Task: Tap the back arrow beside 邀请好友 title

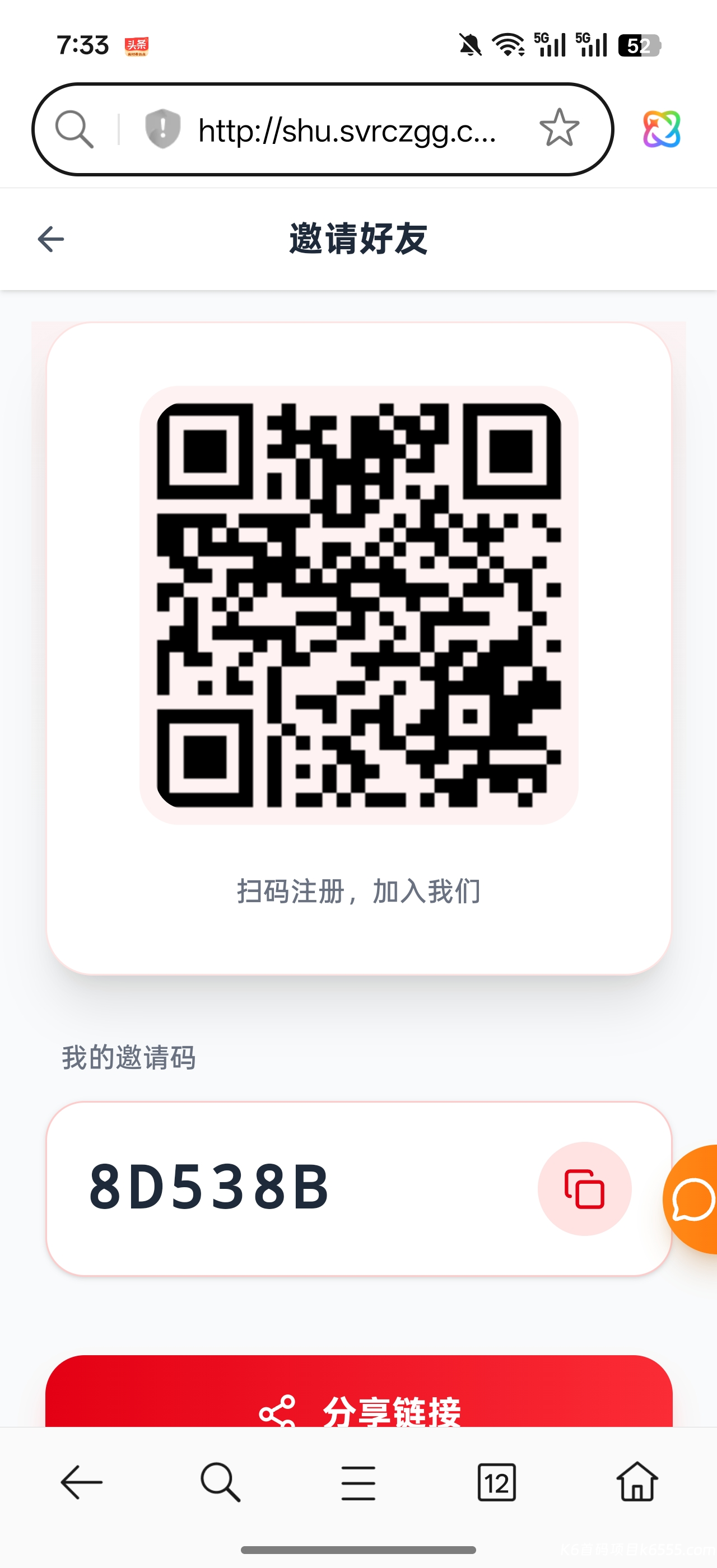Action: [51, 239]
